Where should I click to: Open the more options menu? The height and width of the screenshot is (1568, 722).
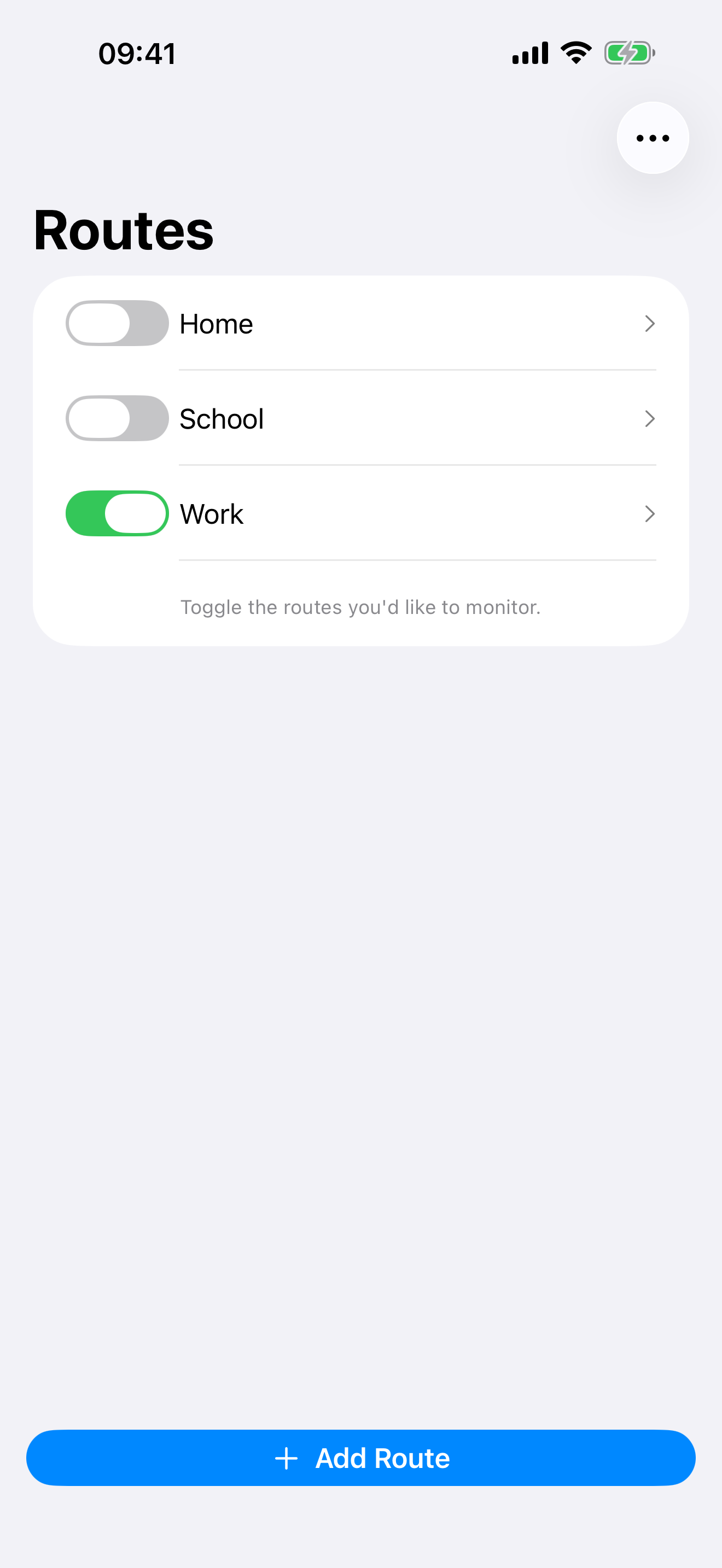tap(652, 138)
